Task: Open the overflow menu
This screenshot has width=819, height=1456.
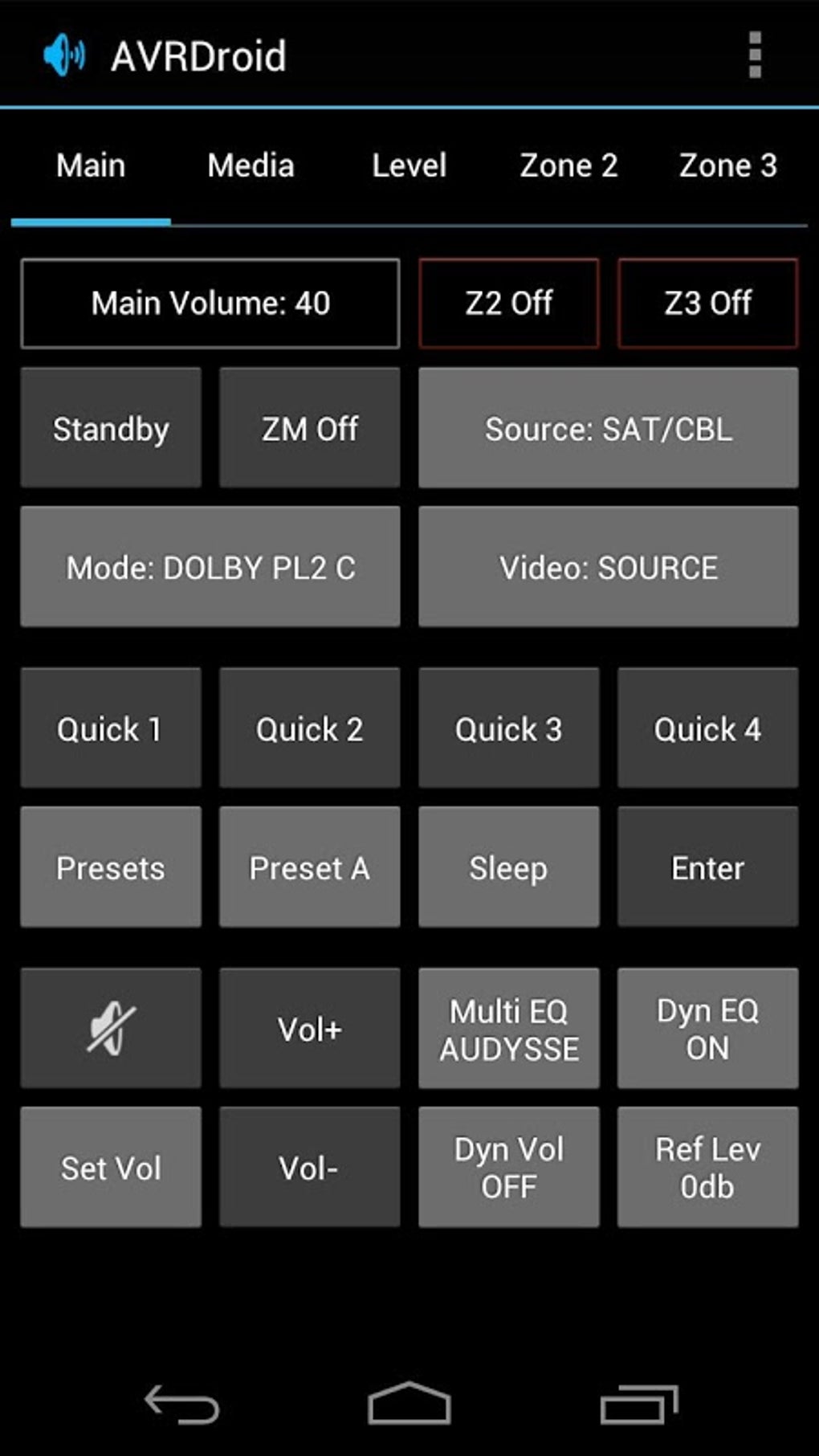Action: pos(754,55)
